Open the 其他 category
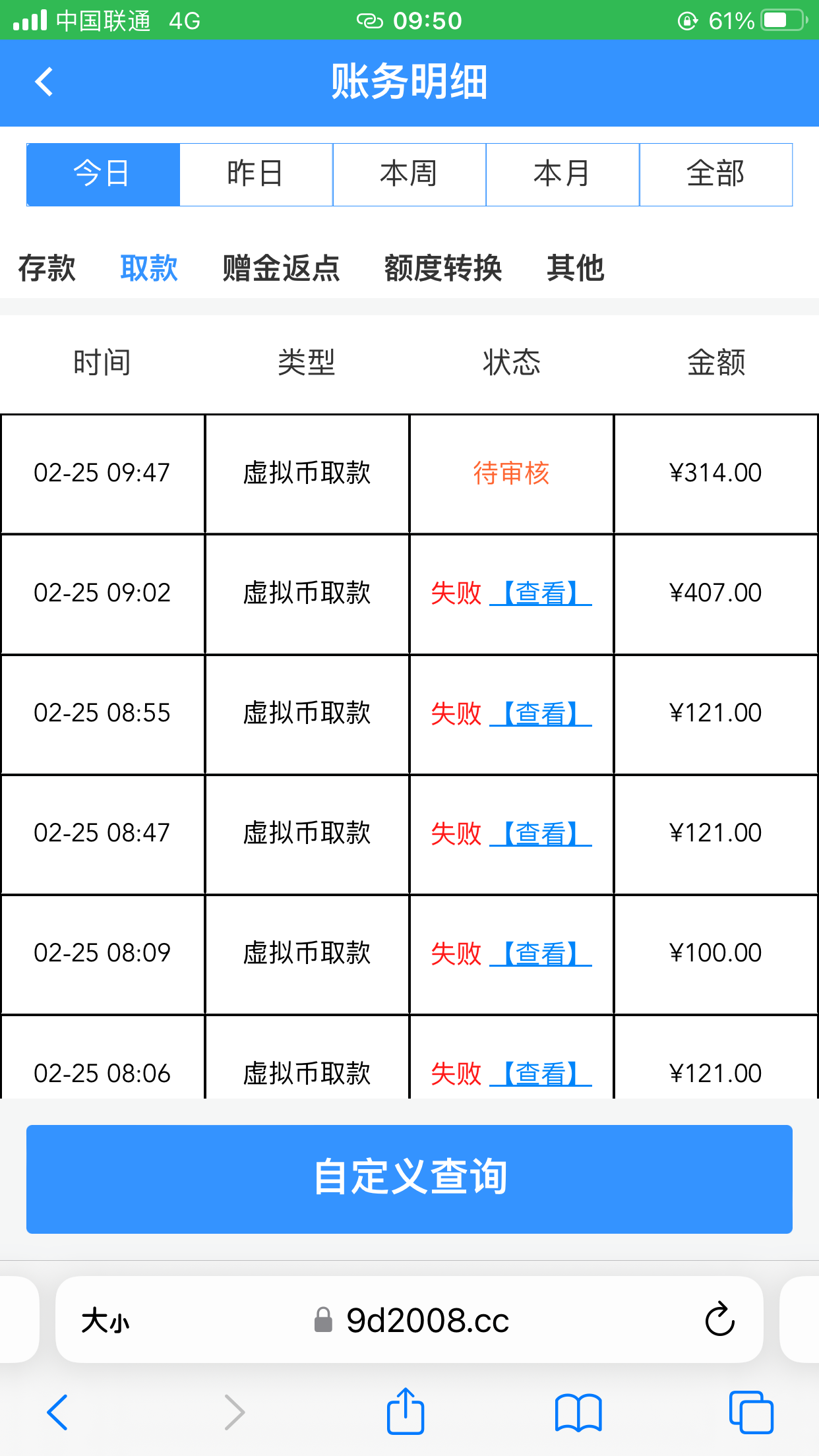 575,268
